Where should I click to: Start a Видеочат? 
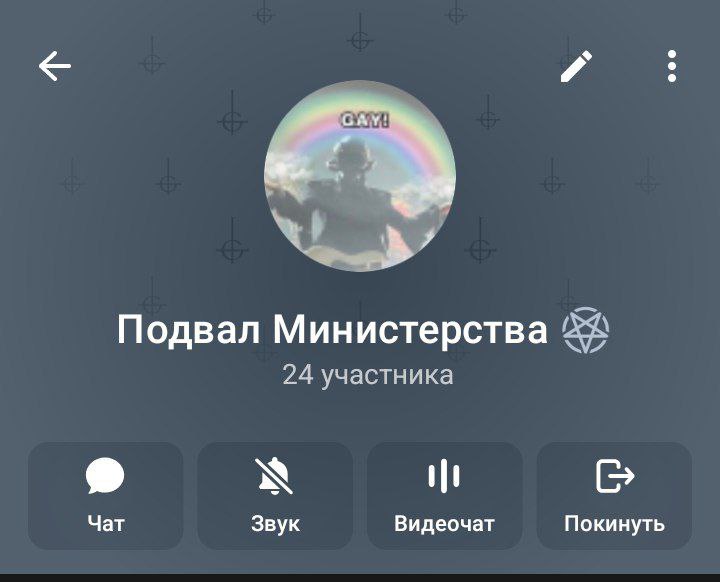click(x=444, y=496)
